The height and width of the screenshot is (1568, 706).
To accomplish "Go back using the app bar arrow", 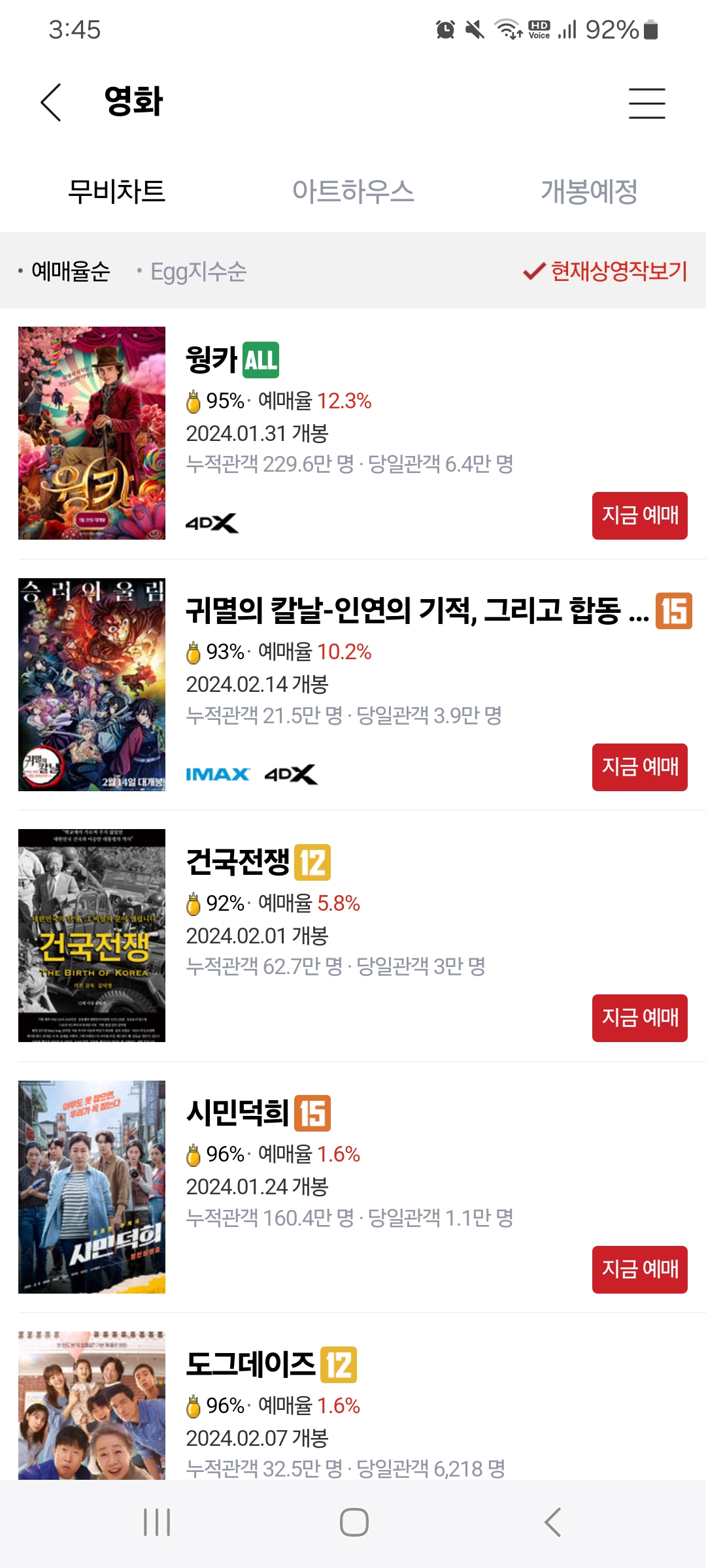I will (51, 103).
